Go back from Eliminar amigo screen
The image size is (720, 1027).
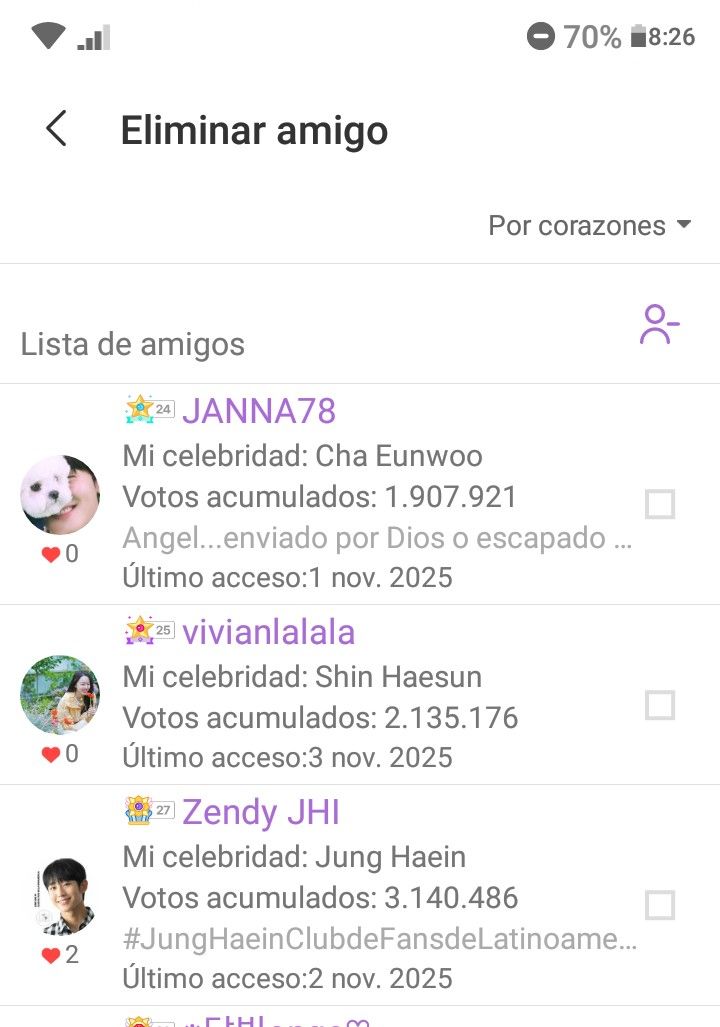tap(56, 130)
